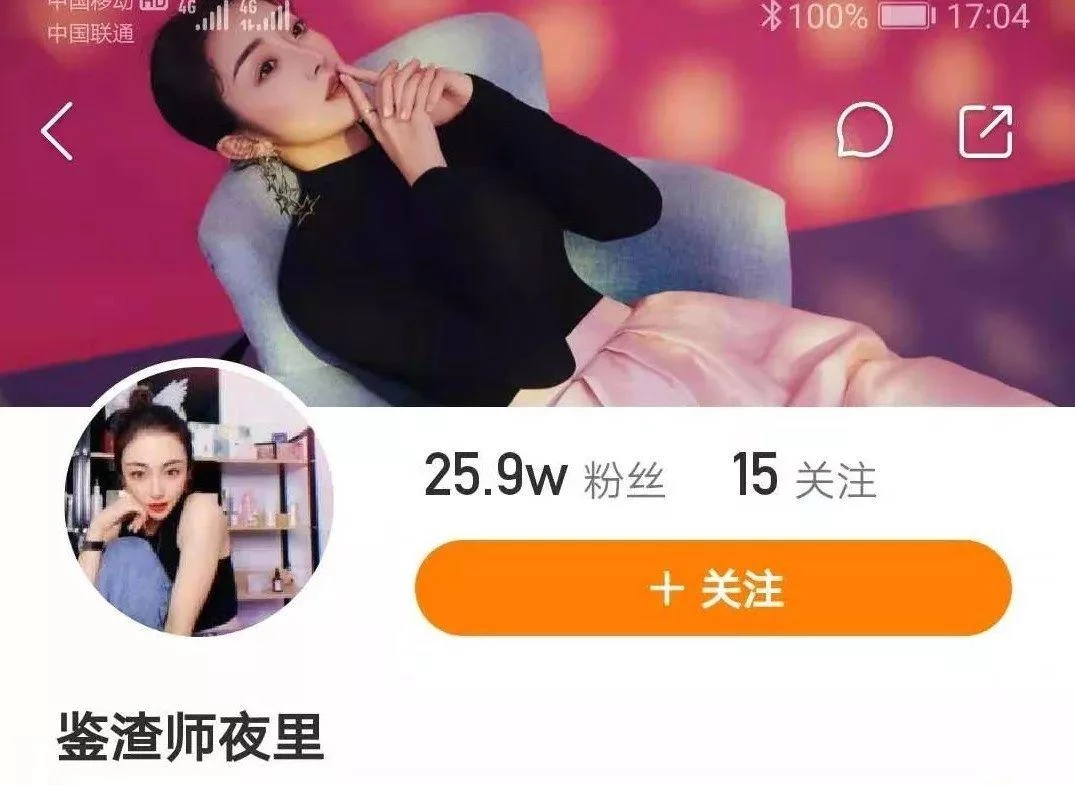Share this profile via share icon
The image size is (1075, 785).
pos(986,131)
